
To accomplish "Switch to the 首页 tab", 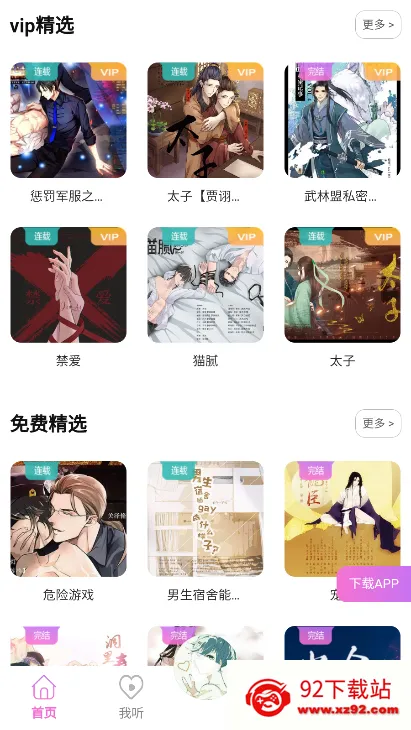I will coord(44,697).
